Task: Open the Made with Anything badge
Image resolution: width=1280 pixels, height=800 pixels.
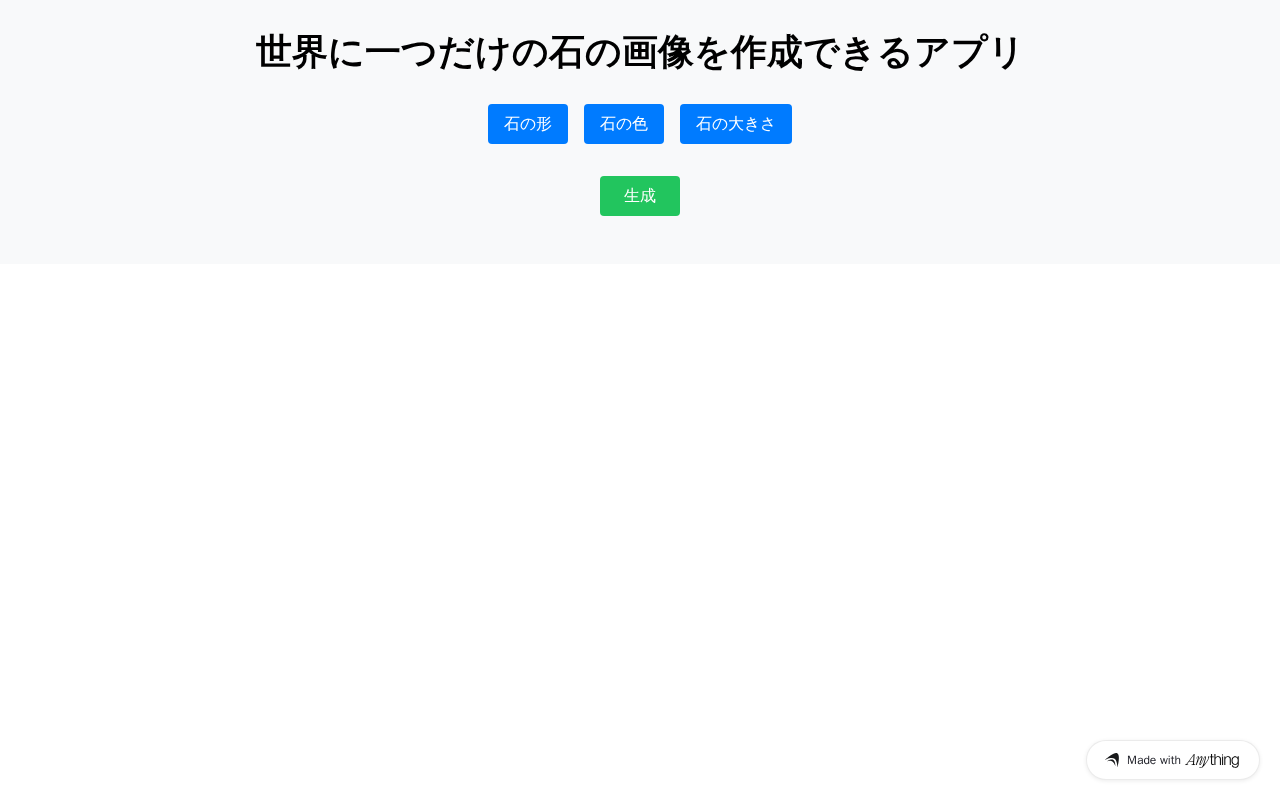Action: pos(1172,760)
